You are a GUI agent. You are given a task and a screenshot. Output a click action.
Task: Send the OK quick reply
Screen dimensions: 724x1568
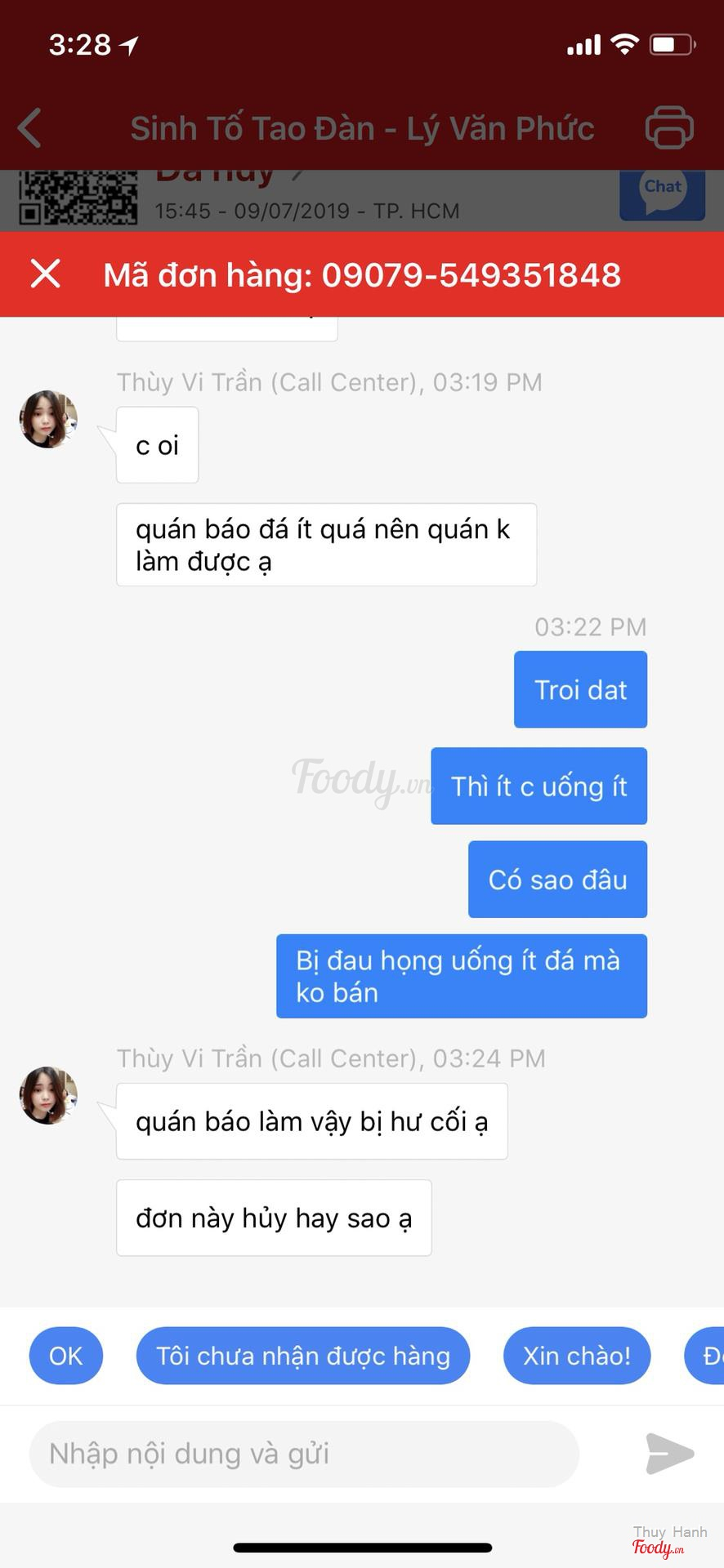[66, 1356]
